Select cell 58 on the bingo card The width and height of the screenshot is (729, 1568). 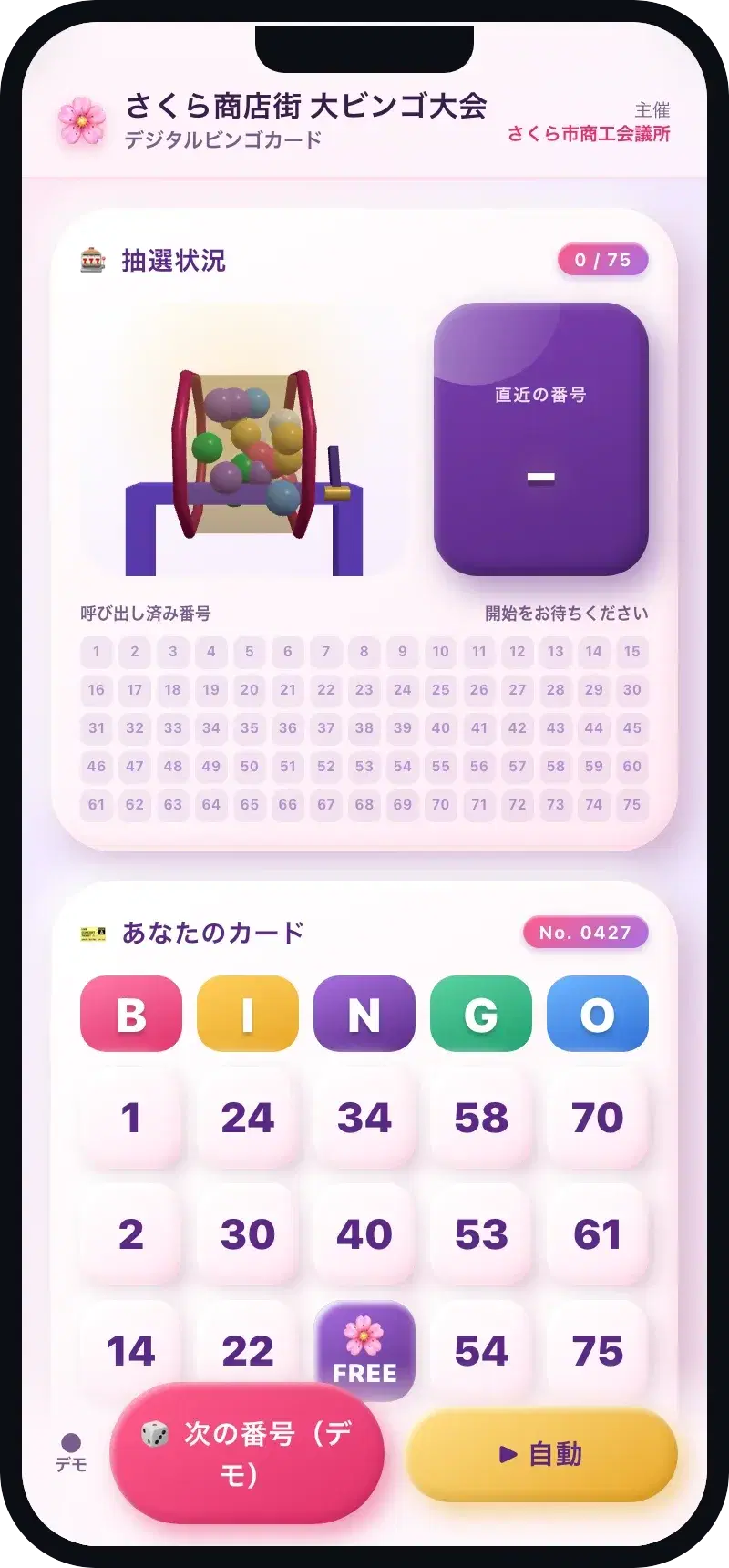[x=481, y=1118]
